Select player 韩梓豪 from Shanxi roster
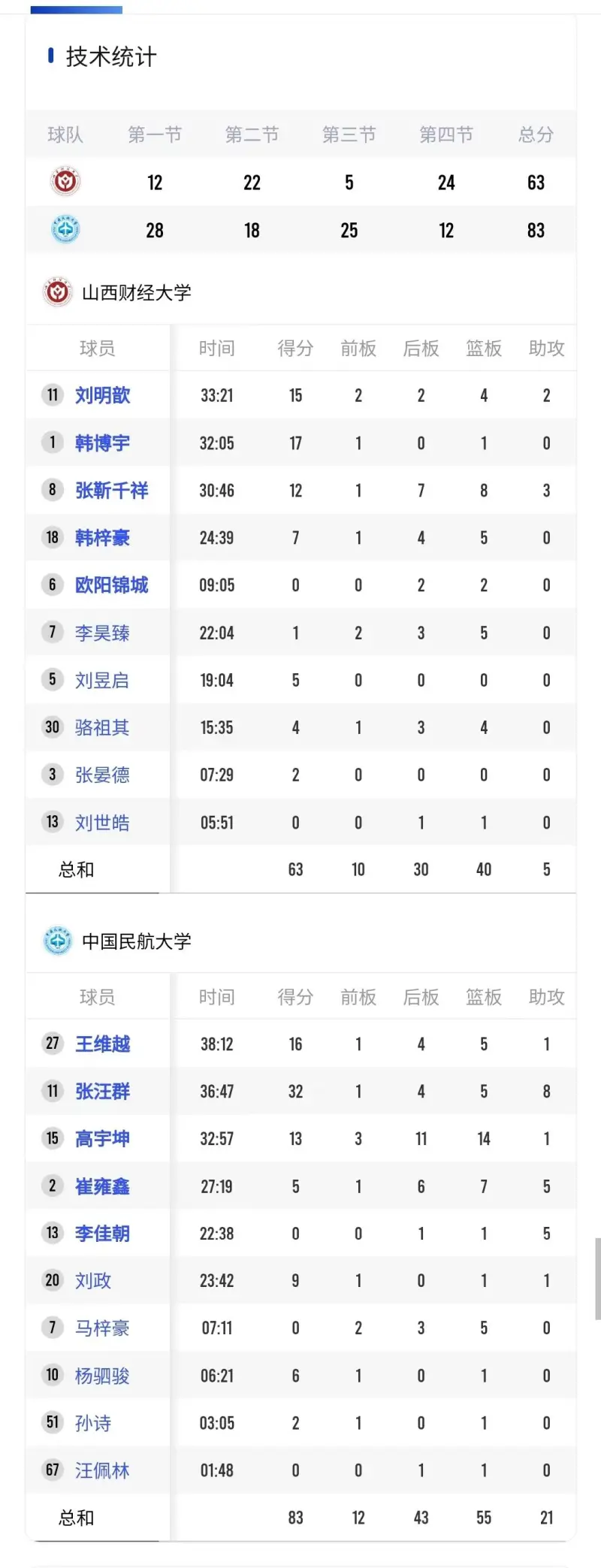This screenshot has height=1568, width=601. 102,538
